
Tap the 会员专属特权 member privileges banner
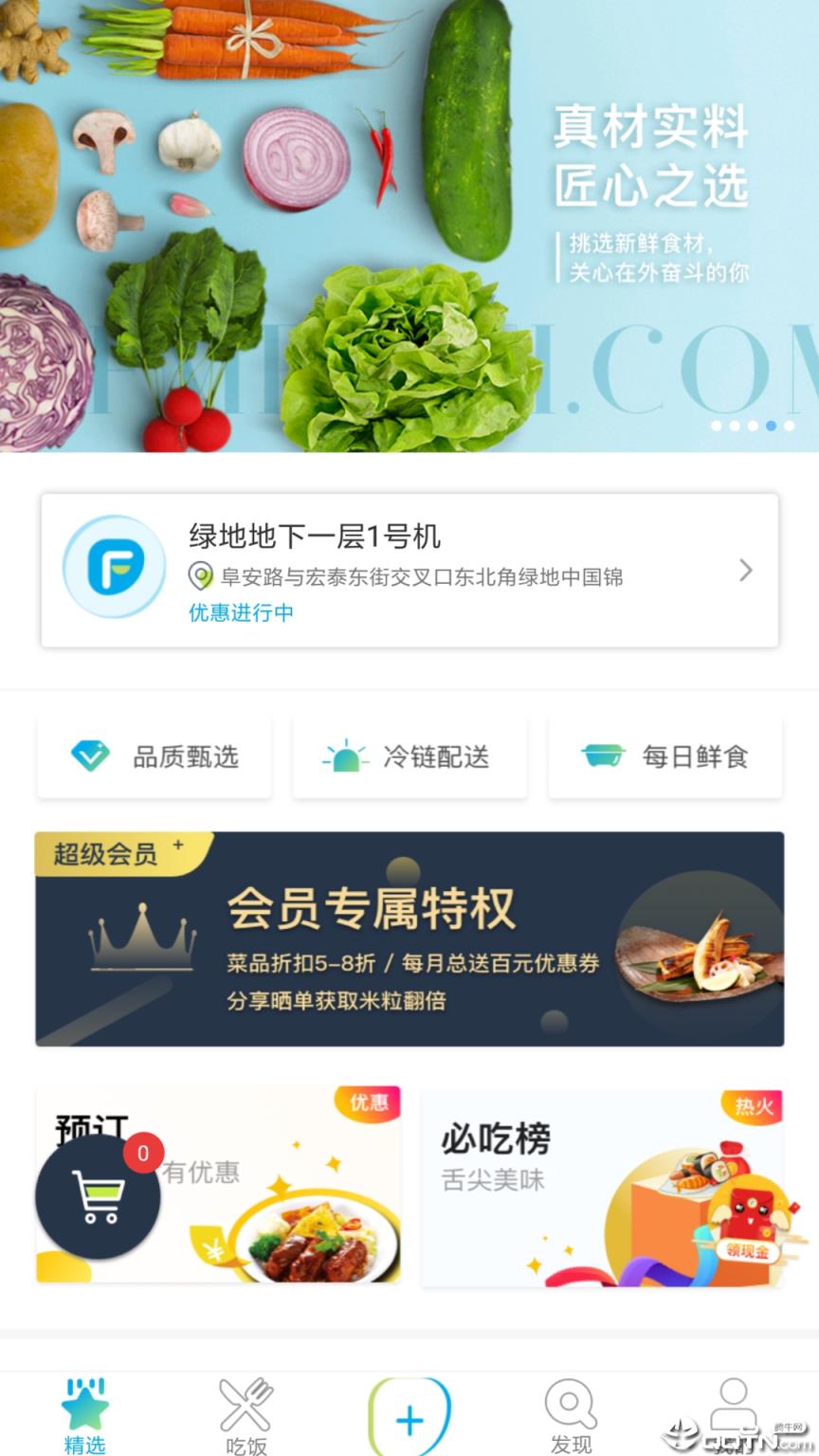pyautogui.click(x=409, y=939)
